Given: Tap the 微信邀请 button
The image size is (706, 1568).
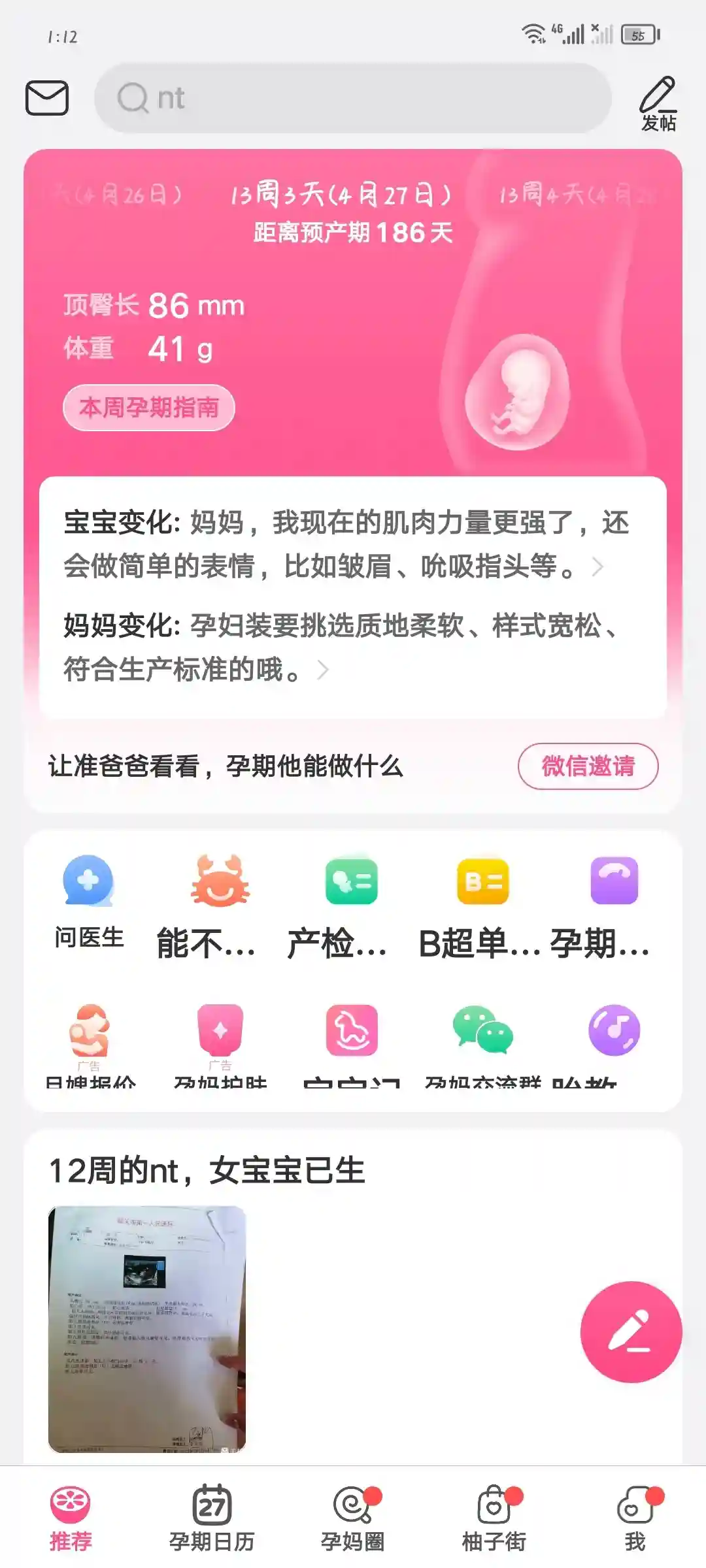Looking at the screenshot, I should tap(588, 766).
